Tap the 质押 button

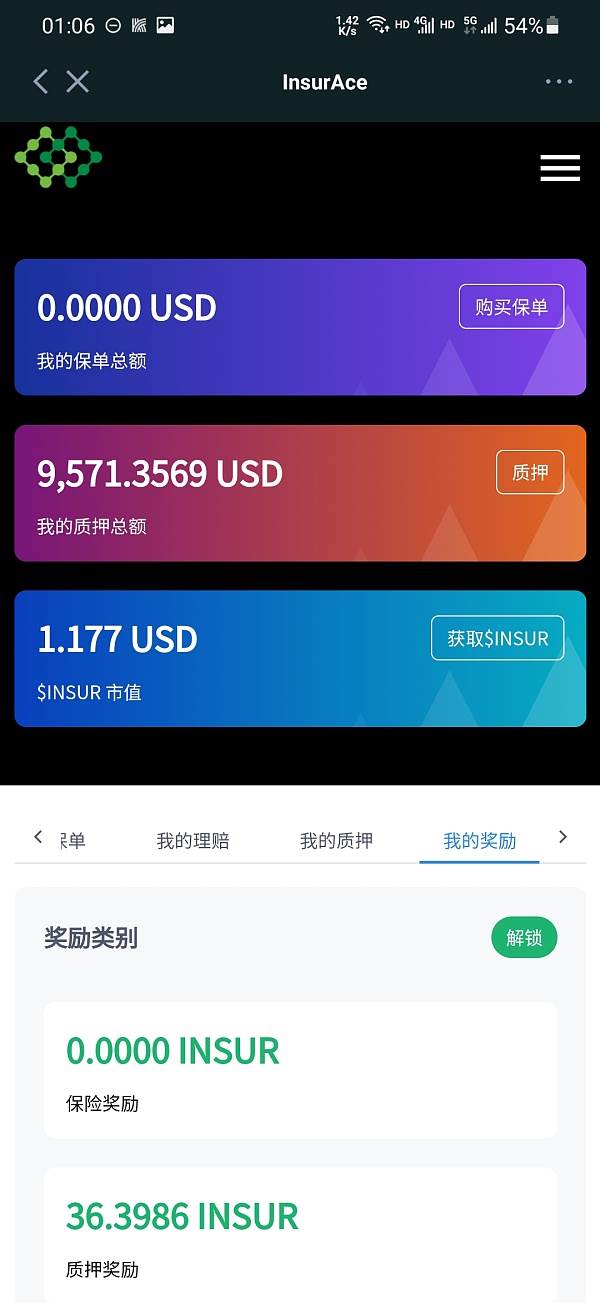click(530, 472)
